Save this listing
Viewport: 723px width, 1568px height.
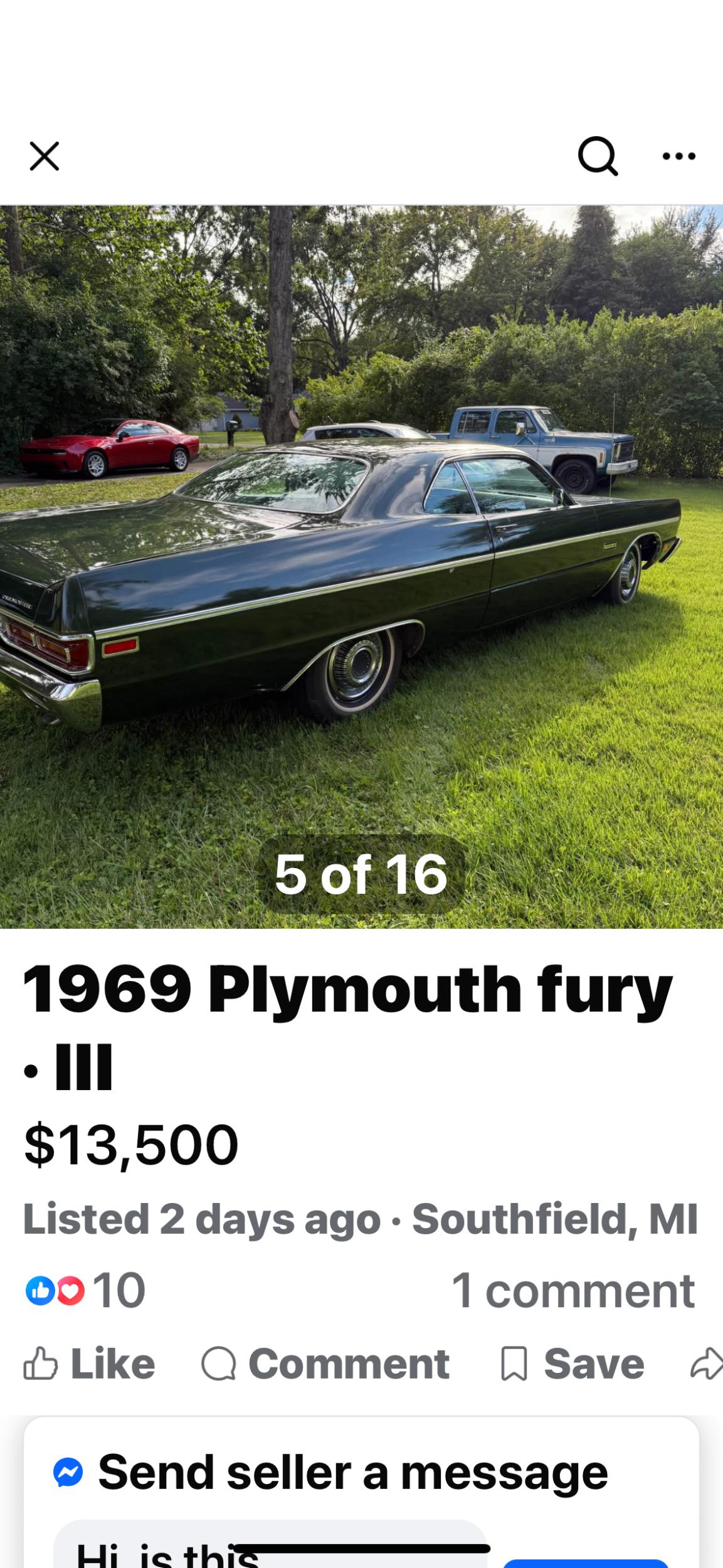pyautogui.click(x=573, y=1364)
